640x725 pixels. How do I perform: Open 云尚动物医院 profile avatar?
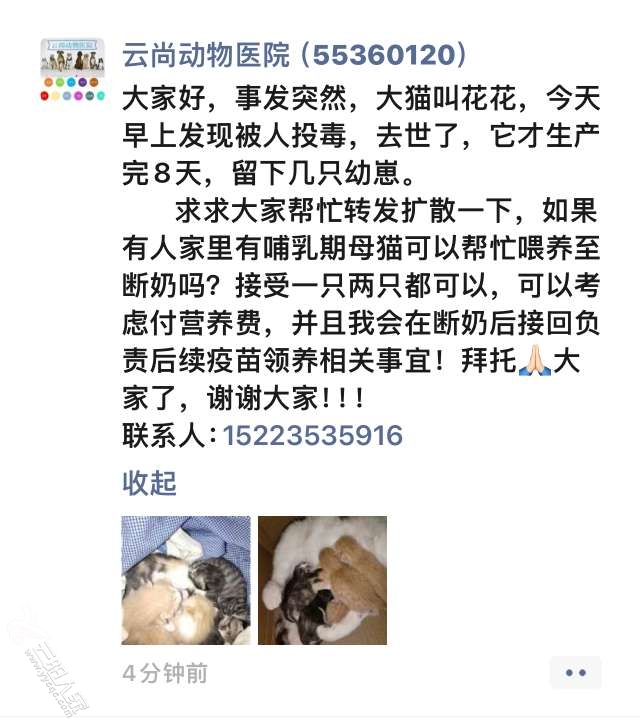pos(73,71)
